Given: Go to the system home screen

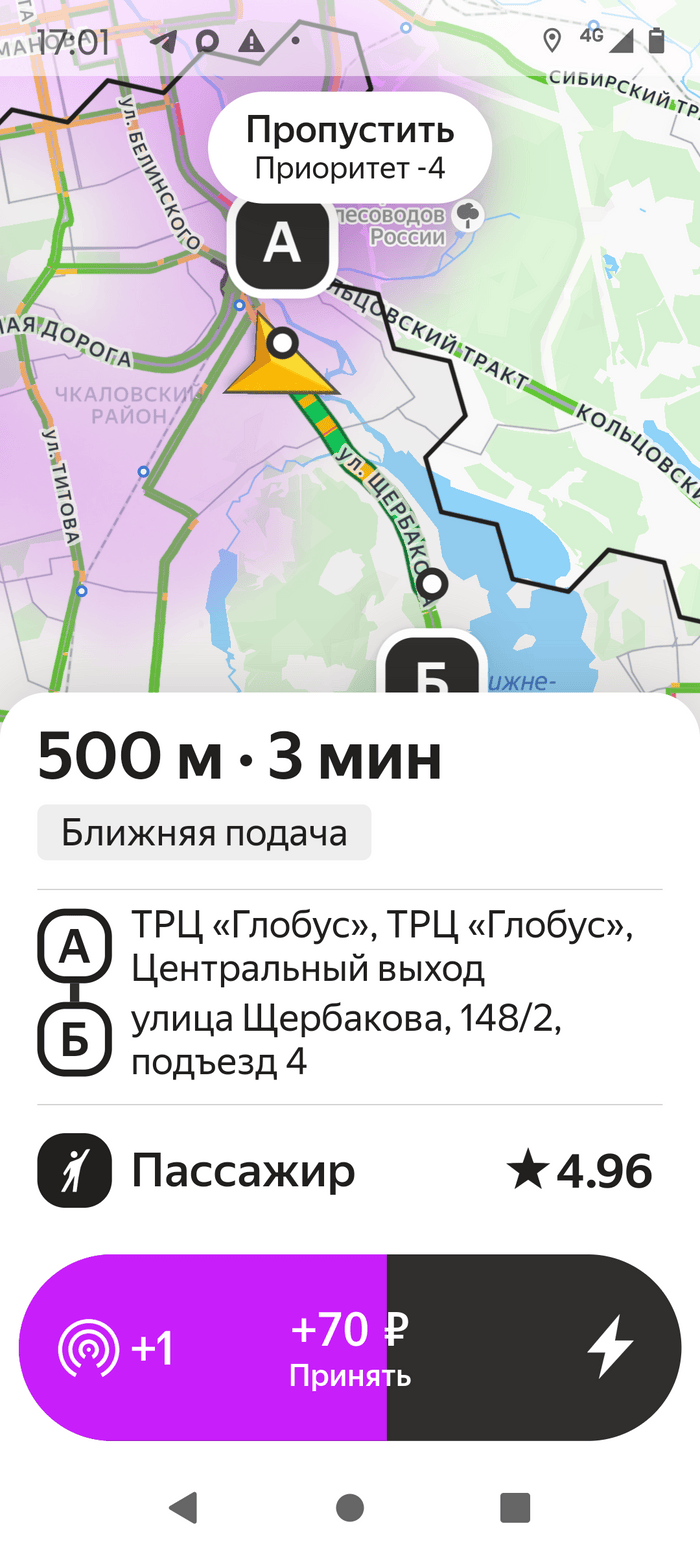Looking at the screenshot, I should coord(349,1507).
